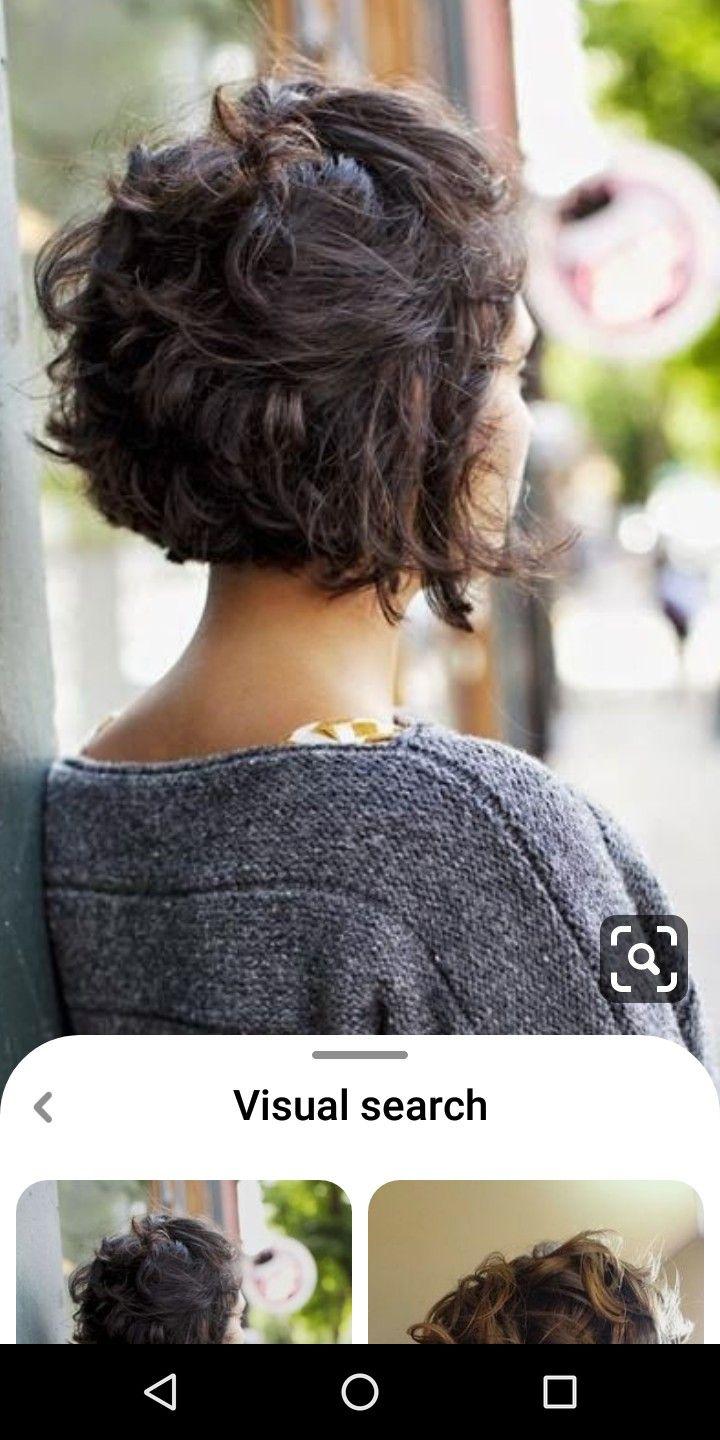
Task: Go to the Android home screen
Action: click(360, 1391)
